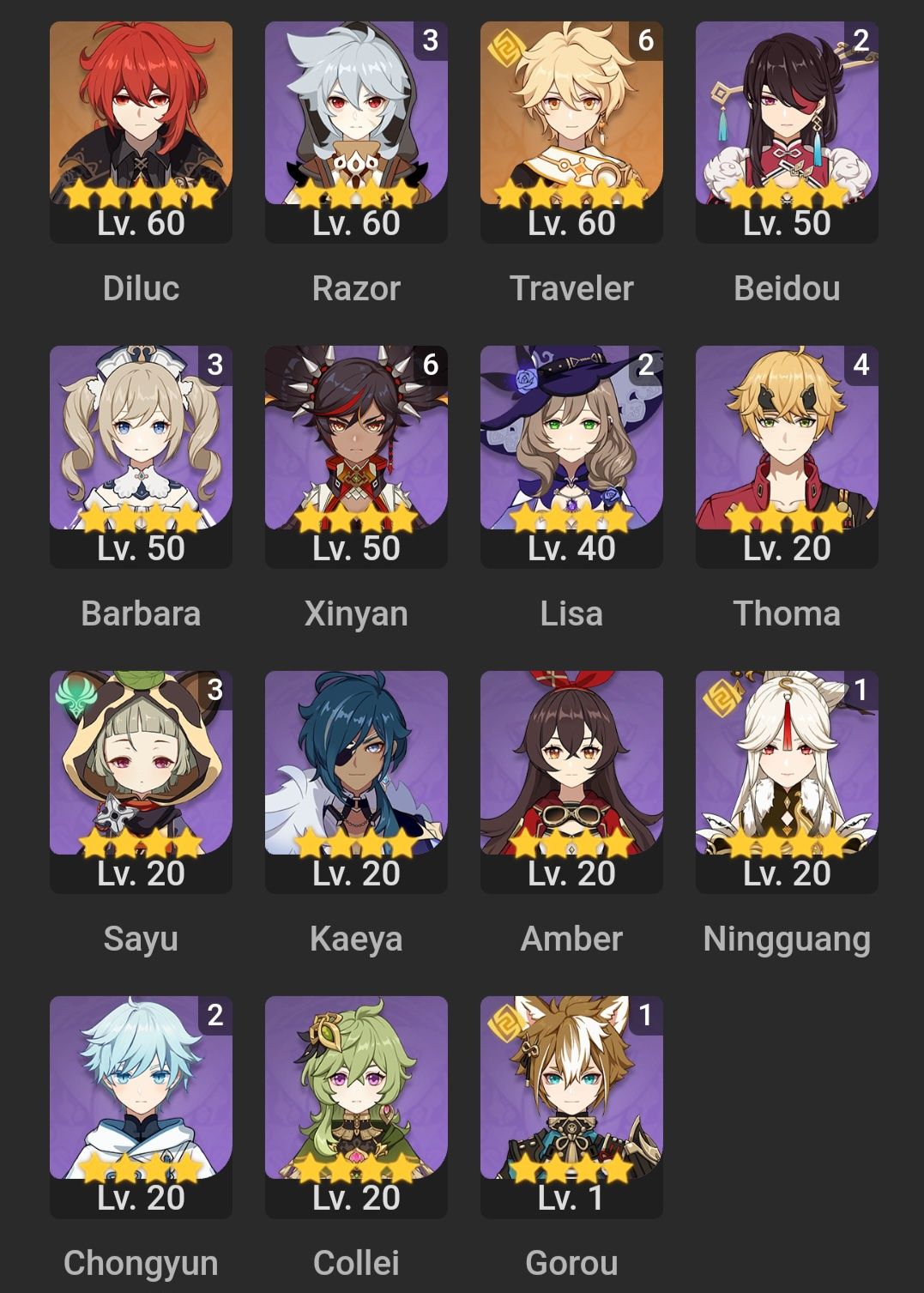View Xinyan's character details

tap(356, 456)
